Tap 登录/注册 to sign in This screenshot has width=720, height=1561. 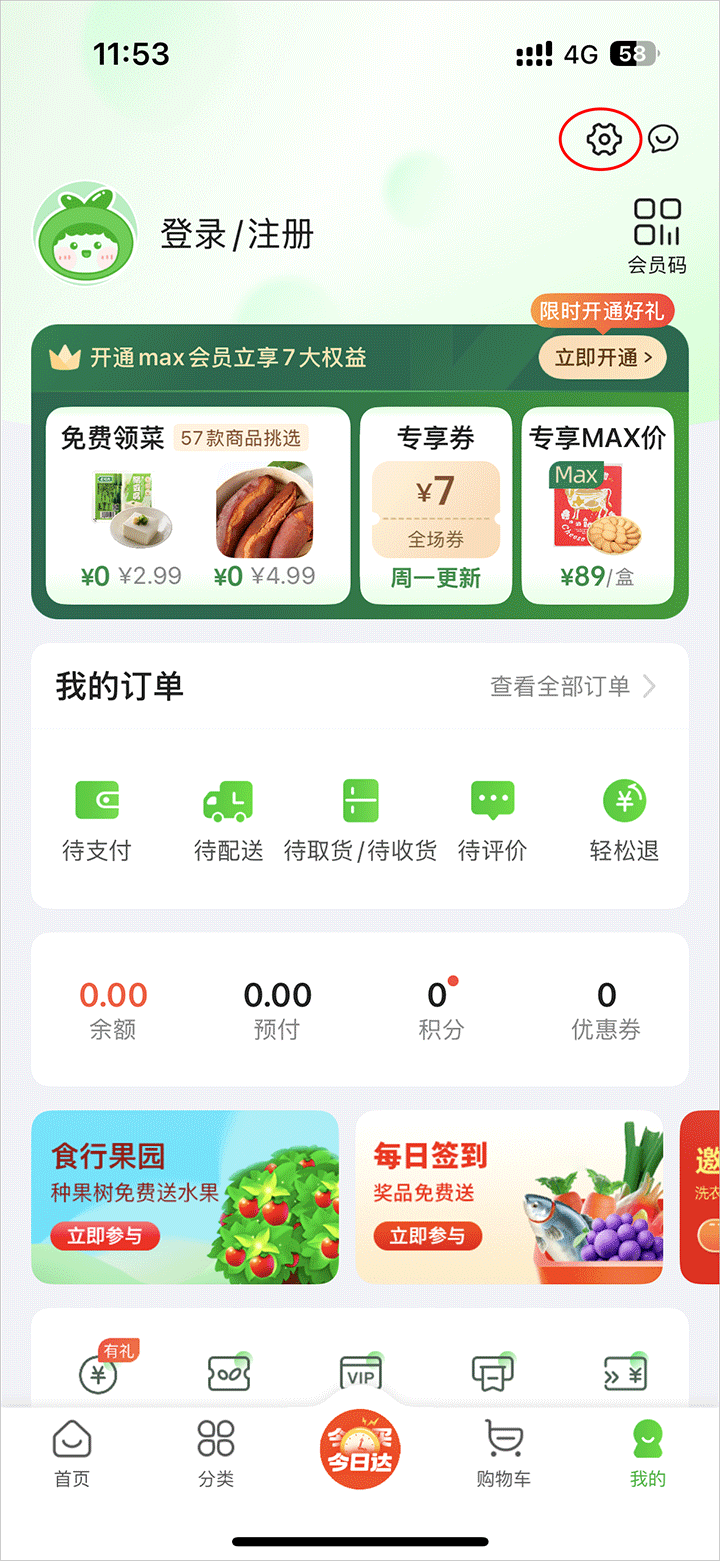pyautogui.click(x=237, y=235)
